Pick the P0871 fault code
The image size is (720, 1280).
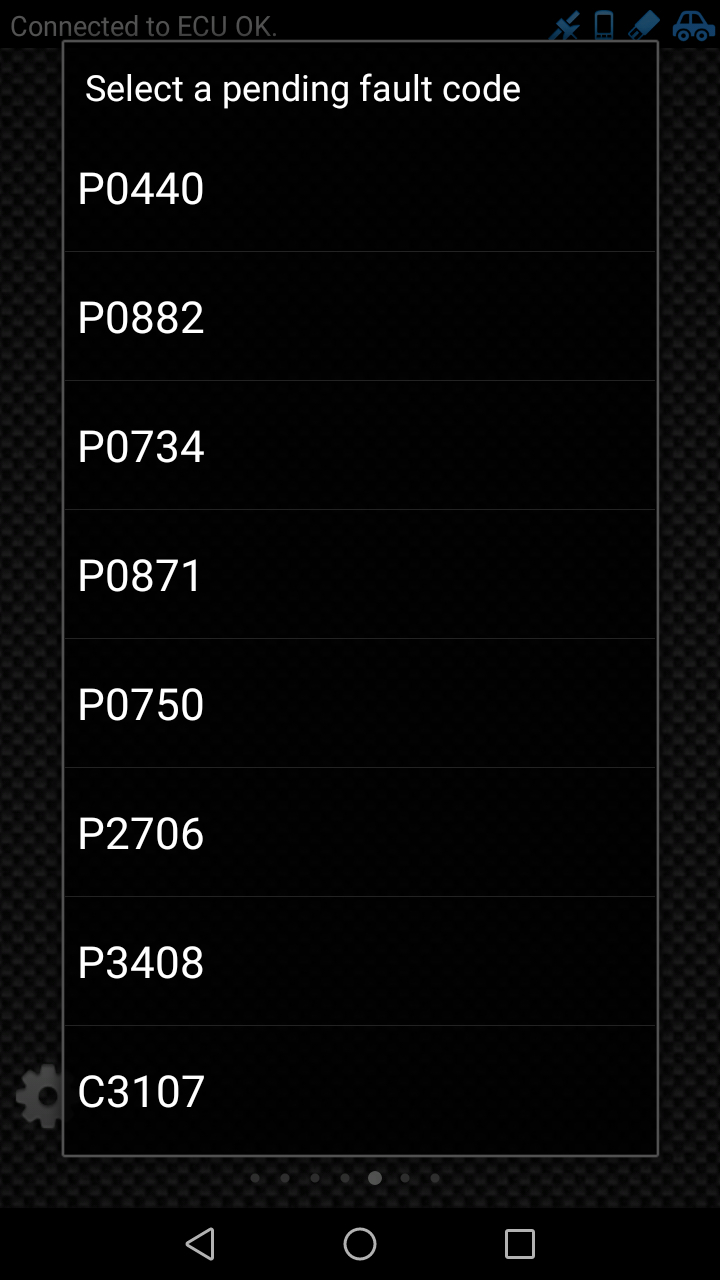360,576
